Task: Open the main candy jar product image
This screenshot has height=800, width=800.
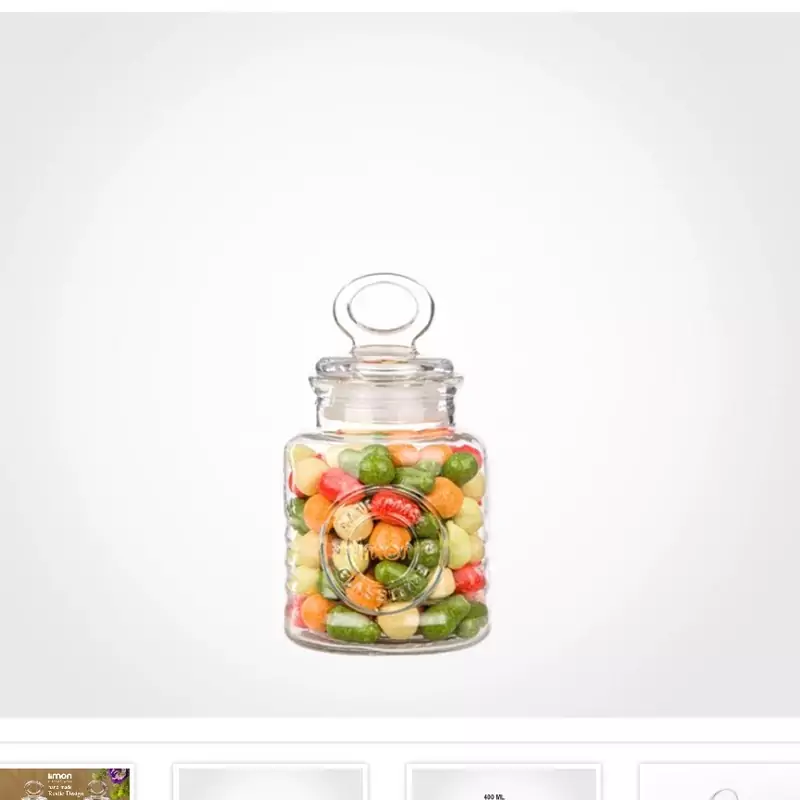Action: (x=386, y=470)
